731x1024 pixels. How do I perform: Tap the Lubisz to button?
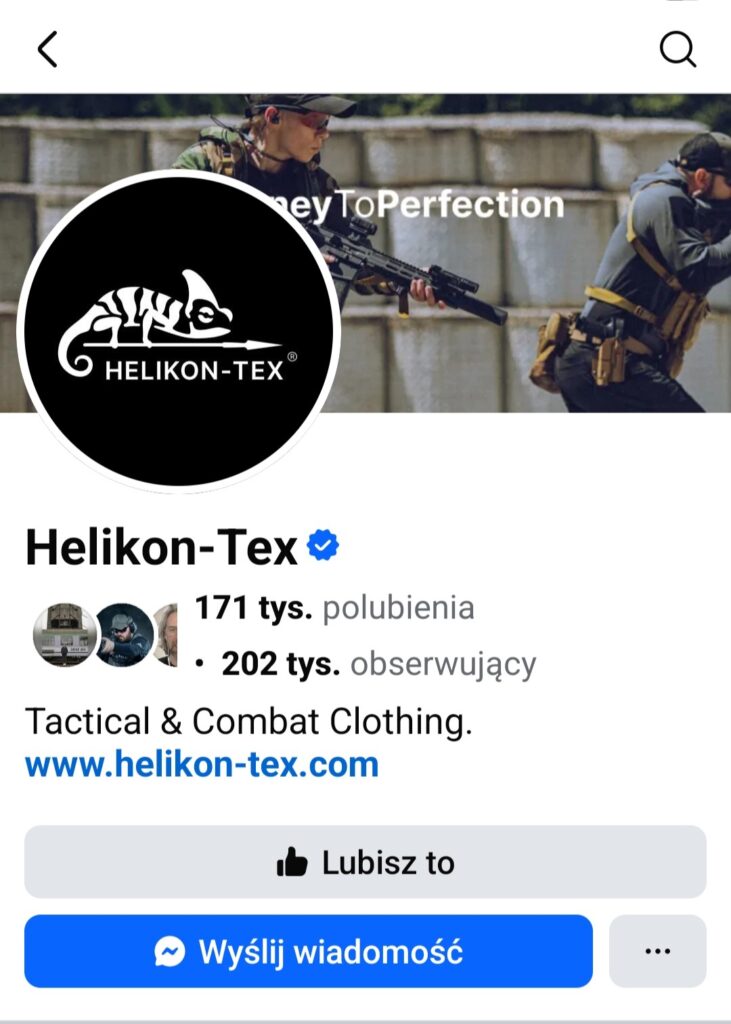click(365, 862)
